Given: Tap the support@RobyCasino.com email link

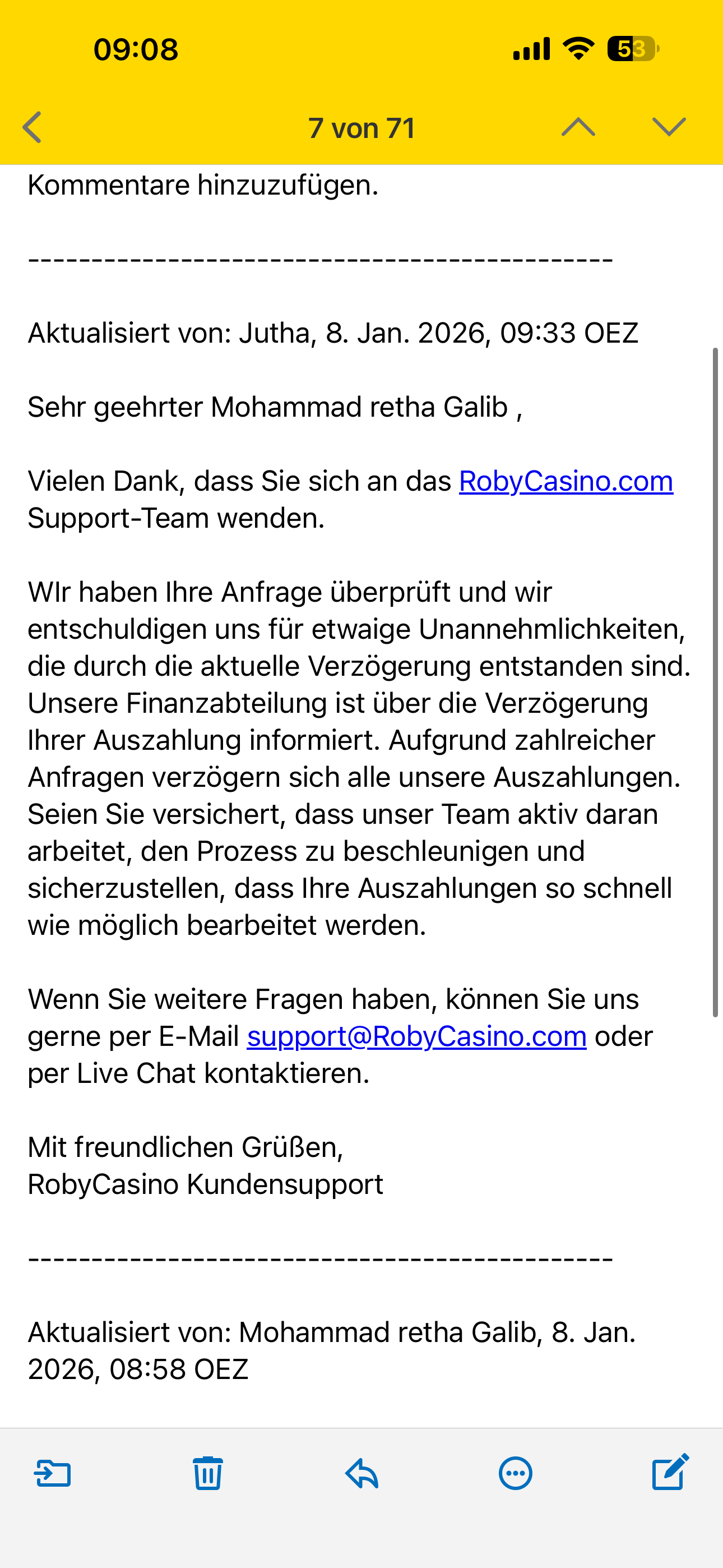Looking at the screenshot, I should [416, 1036].
